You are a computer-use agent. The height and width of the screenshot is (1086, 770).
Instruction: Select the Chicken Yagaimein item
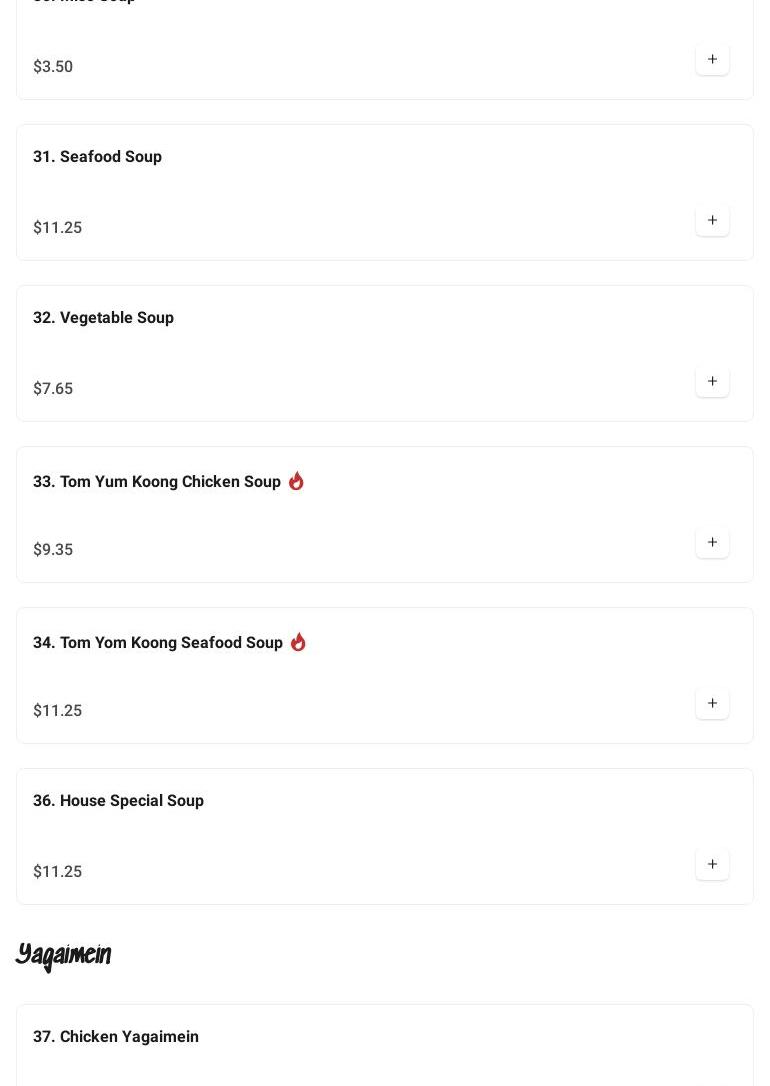[116, 1037]
